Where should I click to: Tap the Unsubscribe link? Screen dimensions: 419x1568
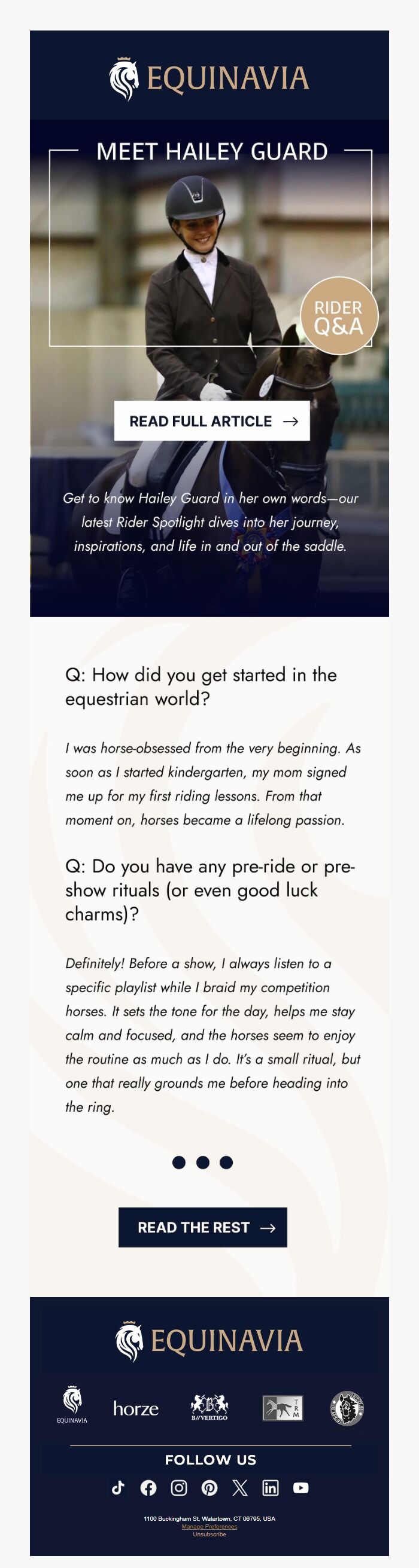tap(209, 1535)
